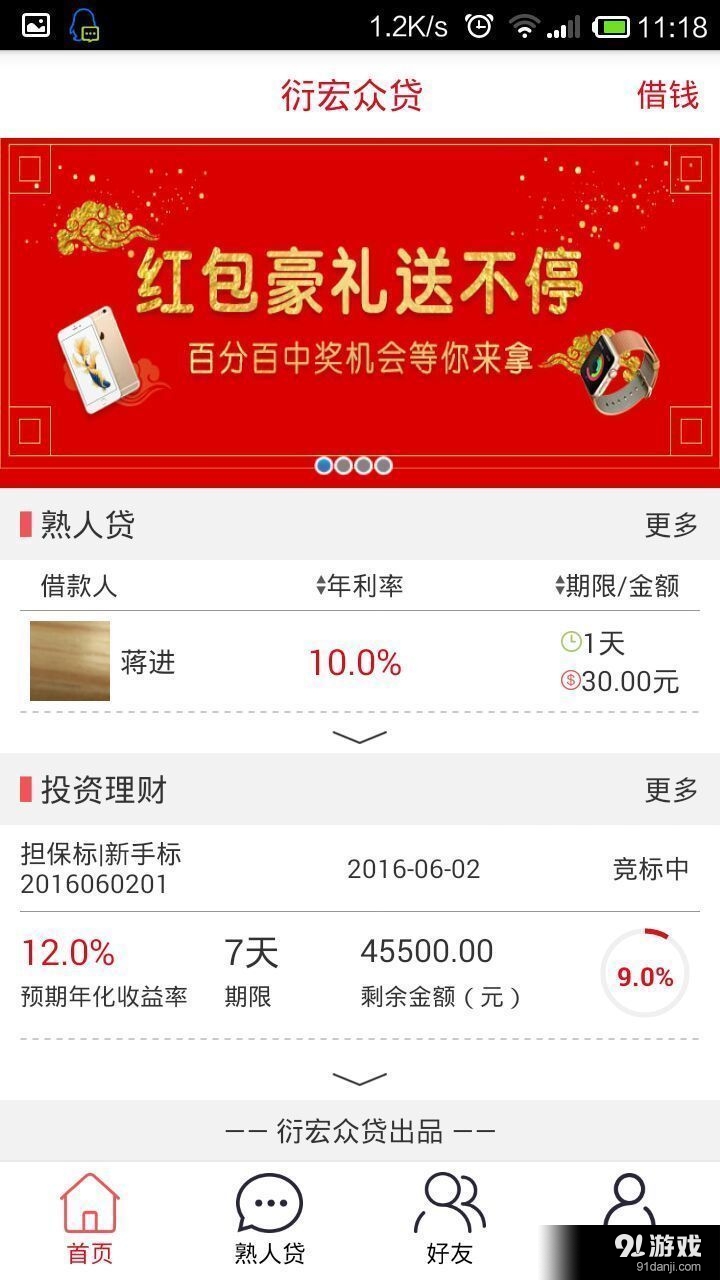Expand the 投资理财 list via down chevron

tap(360, 1078)
